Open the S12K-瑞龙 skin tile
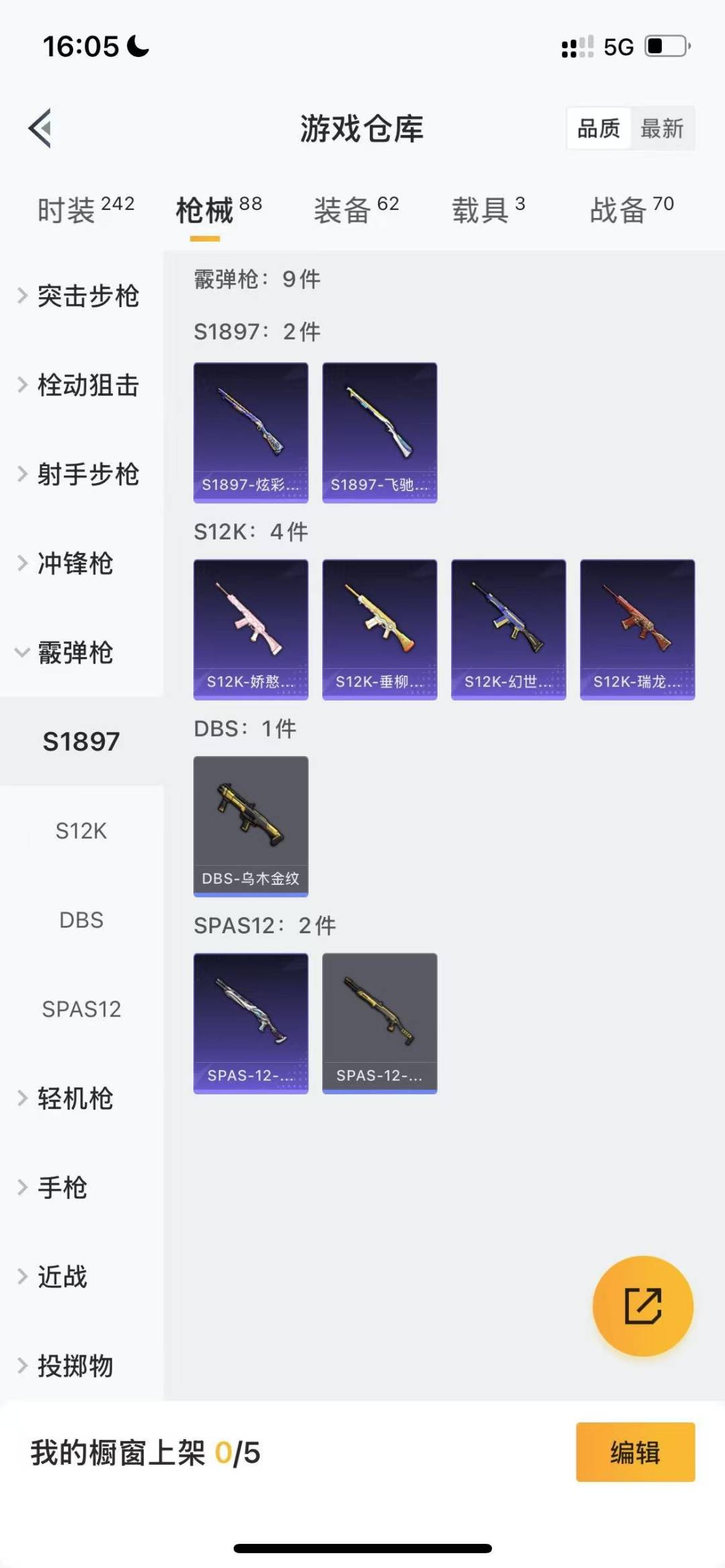 [637, 629]
